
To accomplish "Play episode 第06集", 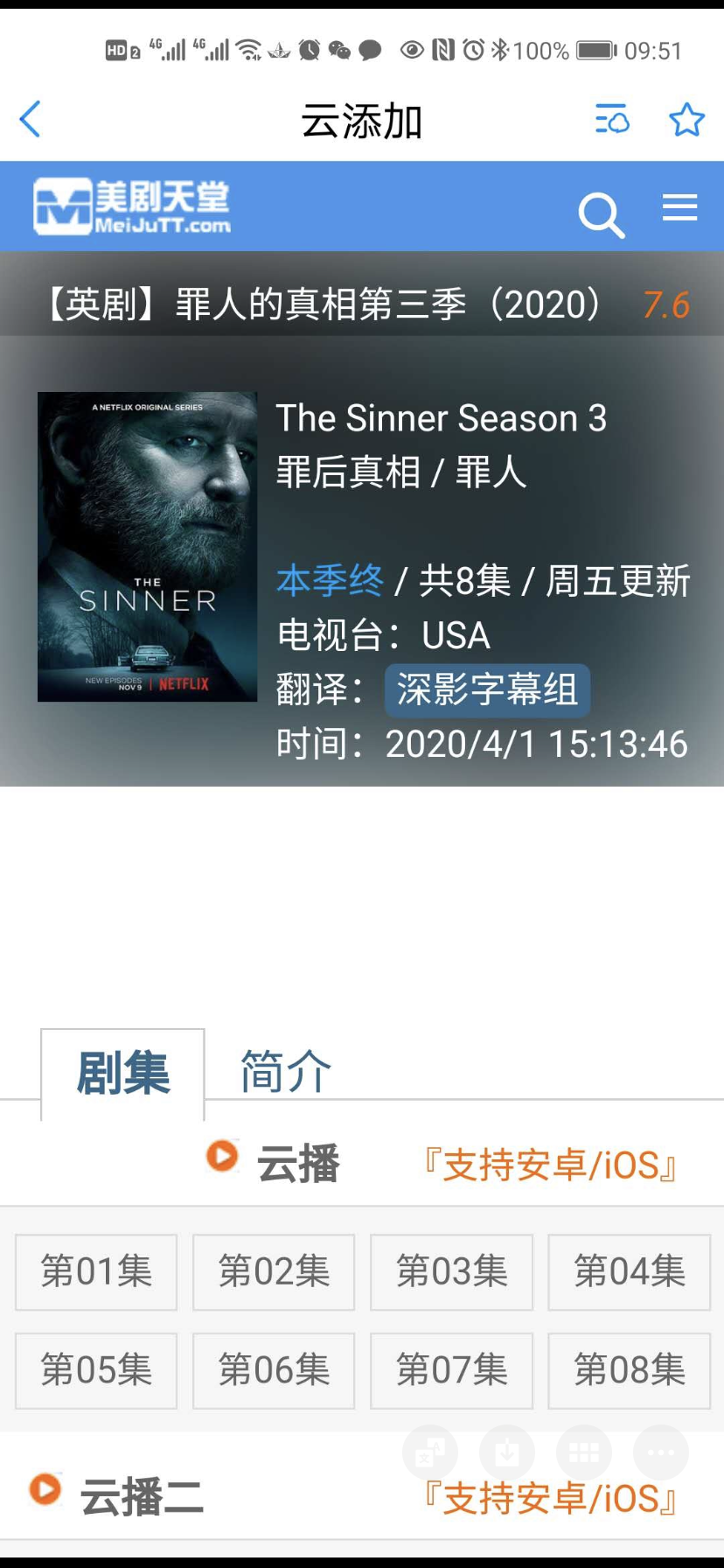I will tap(274, 1370).
